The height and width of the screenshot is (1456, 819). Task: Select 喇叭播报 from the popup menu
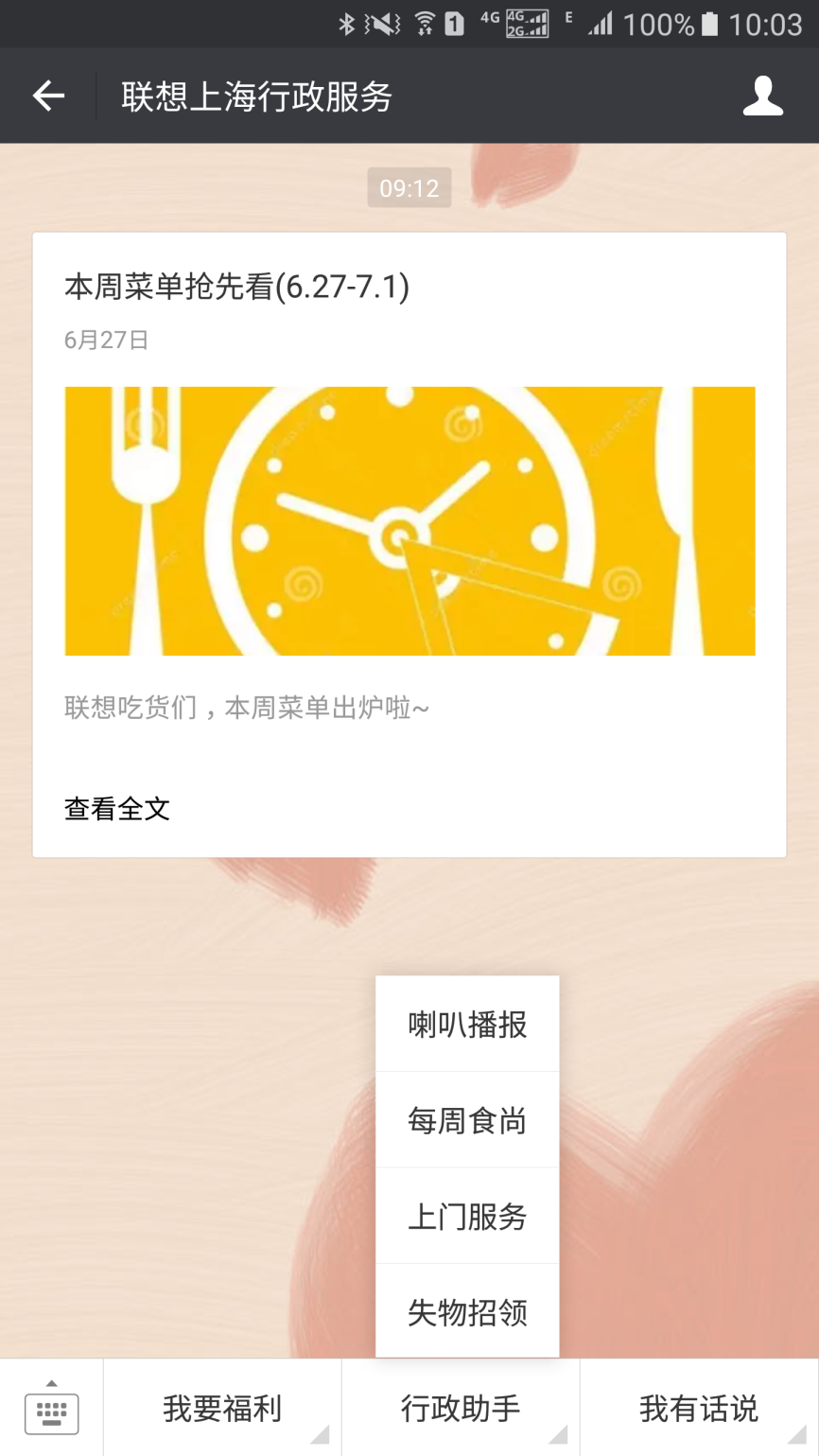coord(467,1025)
